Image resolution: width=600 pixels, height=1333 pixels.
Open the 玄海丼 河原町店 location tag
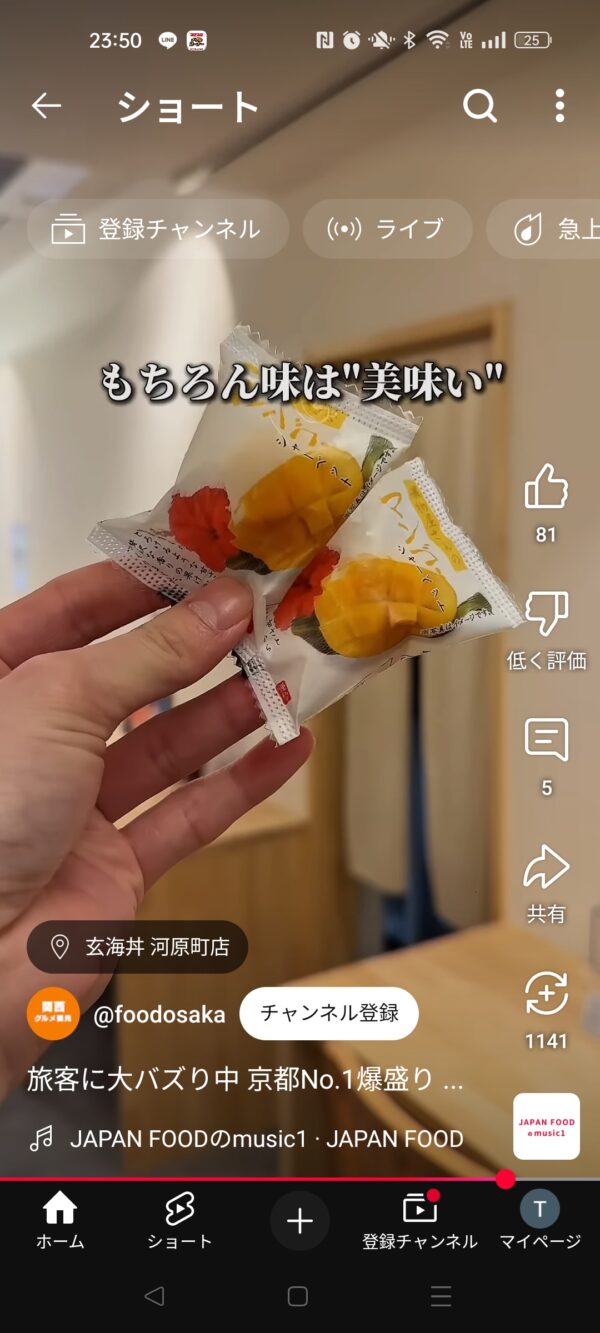pos(138,947)
